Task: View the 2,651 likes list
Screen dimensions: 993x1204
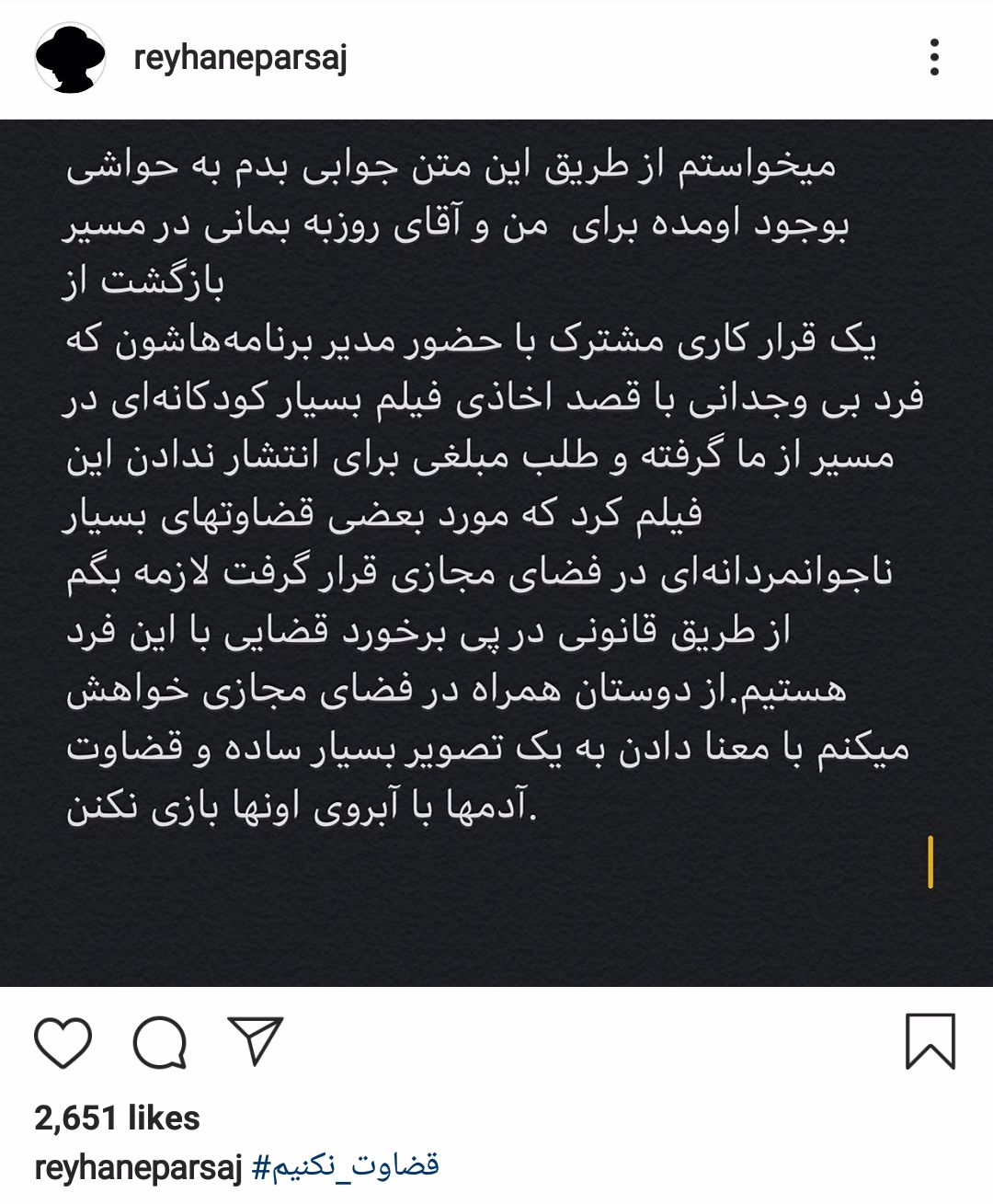Action: tap(117, 1118)
